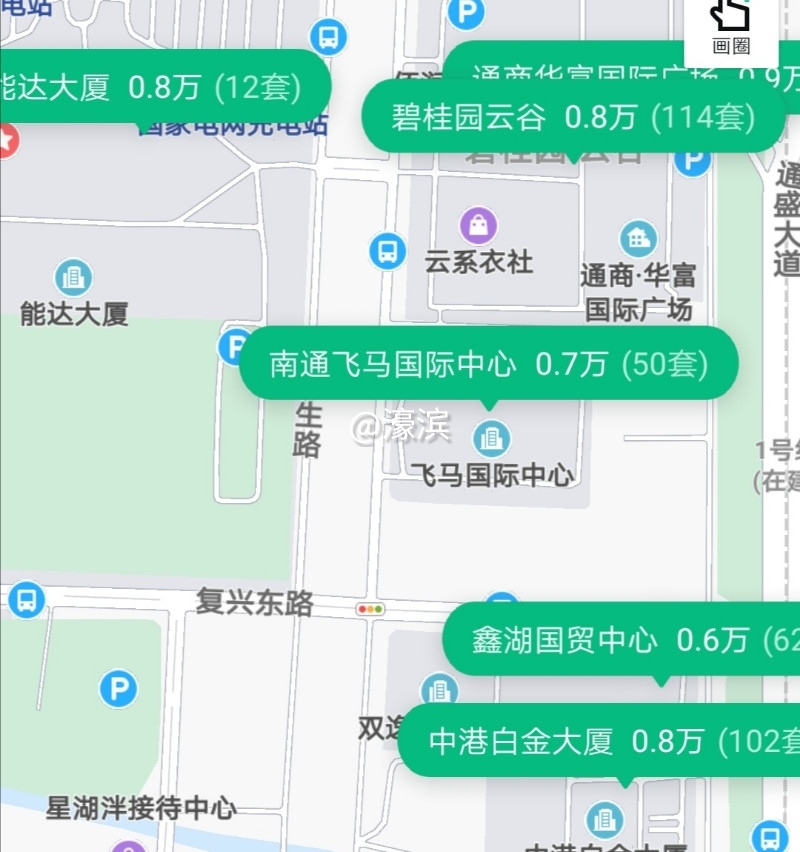Open 南通飞马国际中心 0.7万 listing bubble
Viewport: 800px width, 852px height.
point(488,364)
